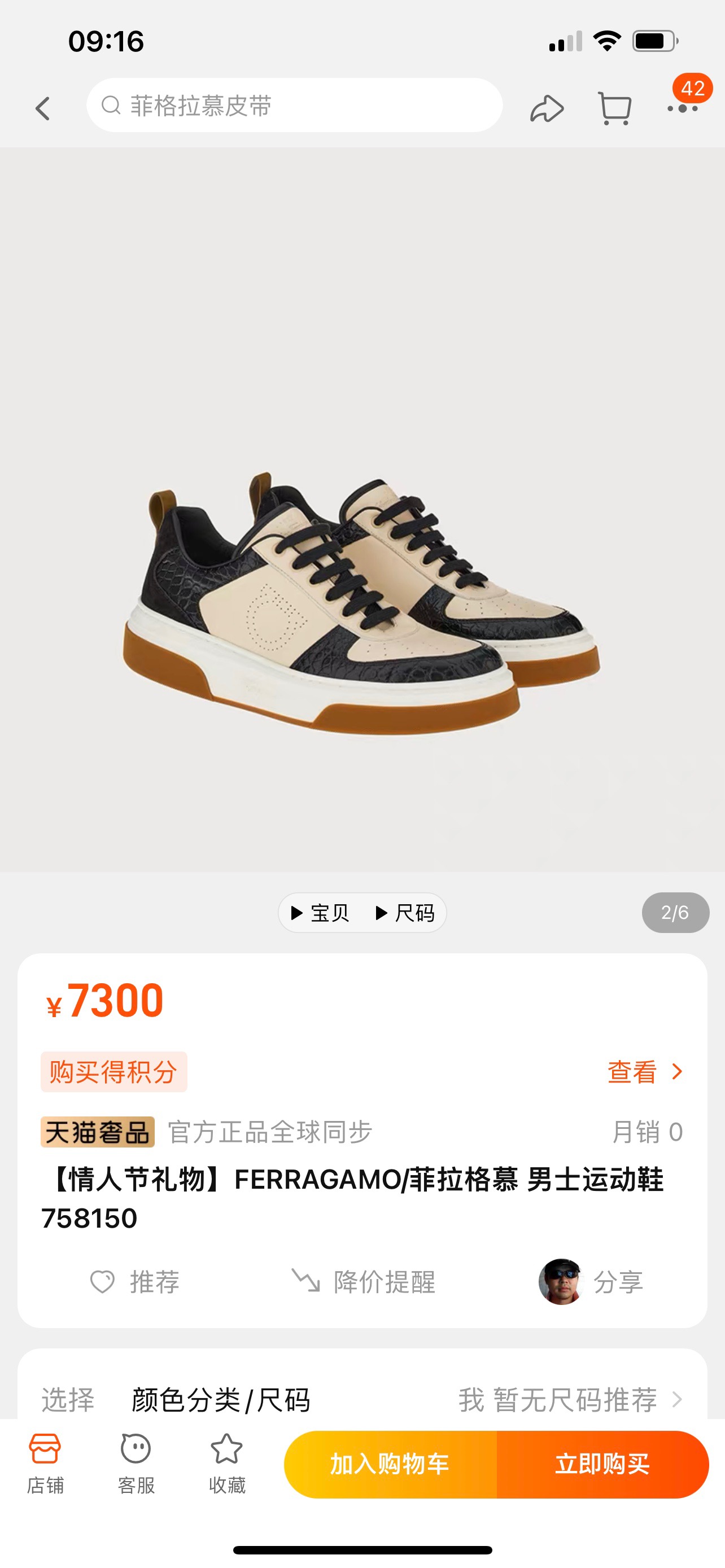The height and width of the screenshot is (1568, 725).
Task: Open the search box with 菲格拉慕皮带
Action: 295,106
